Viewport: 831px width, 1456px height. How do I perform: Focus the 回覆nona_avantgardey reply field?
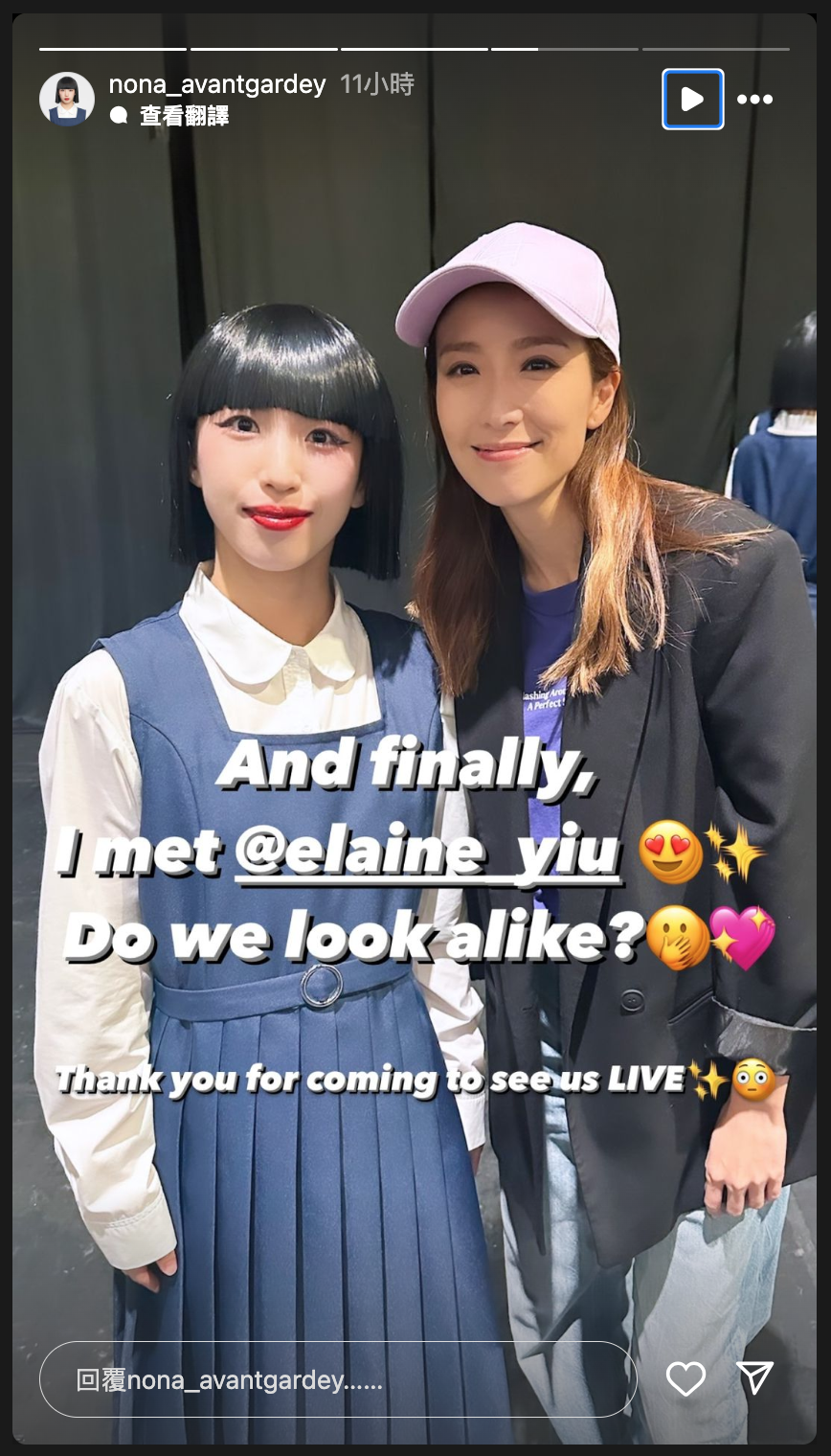click(x=337, y=1379)
